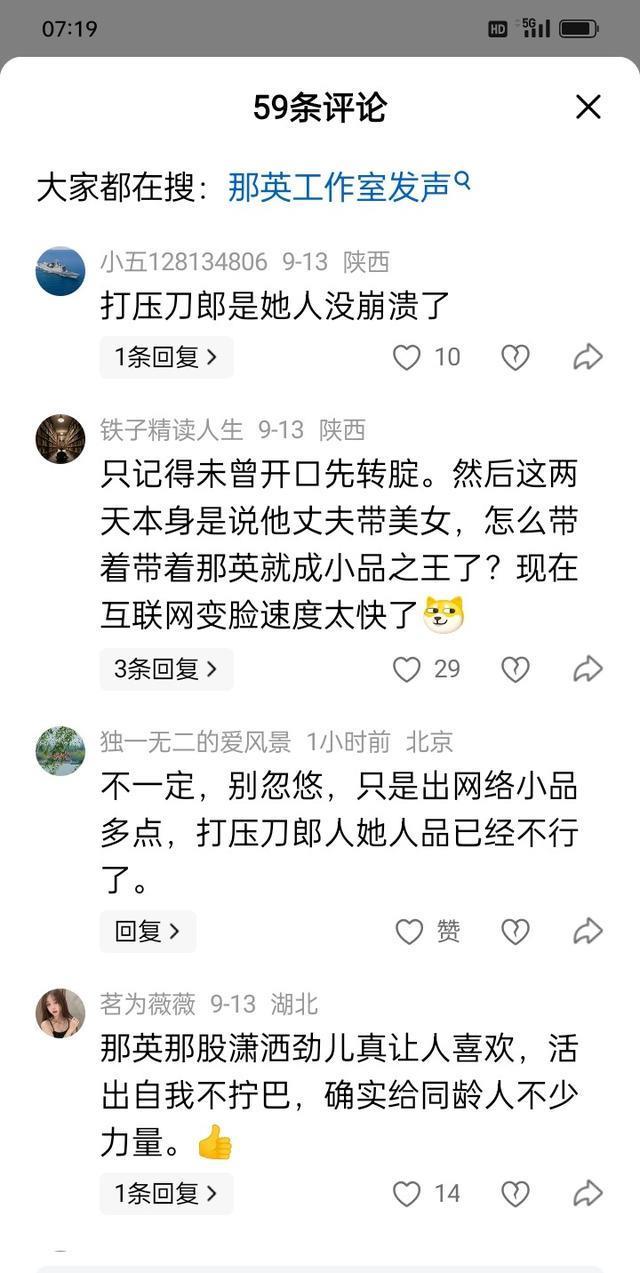Like 独一无二的爱风景's comment

coord(410,932)
